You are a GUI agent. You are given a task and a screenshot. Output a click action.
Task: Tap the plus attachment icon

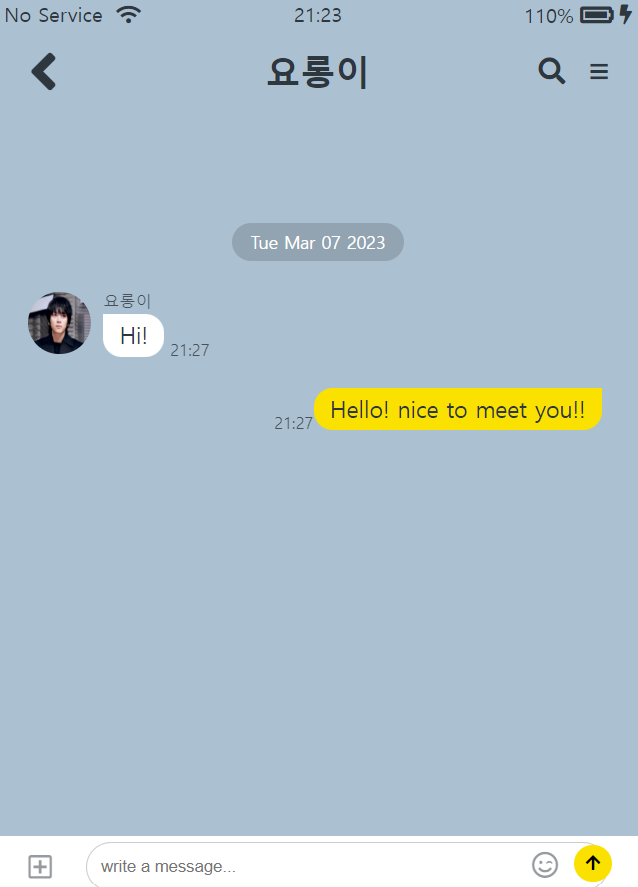coord(40,866)
